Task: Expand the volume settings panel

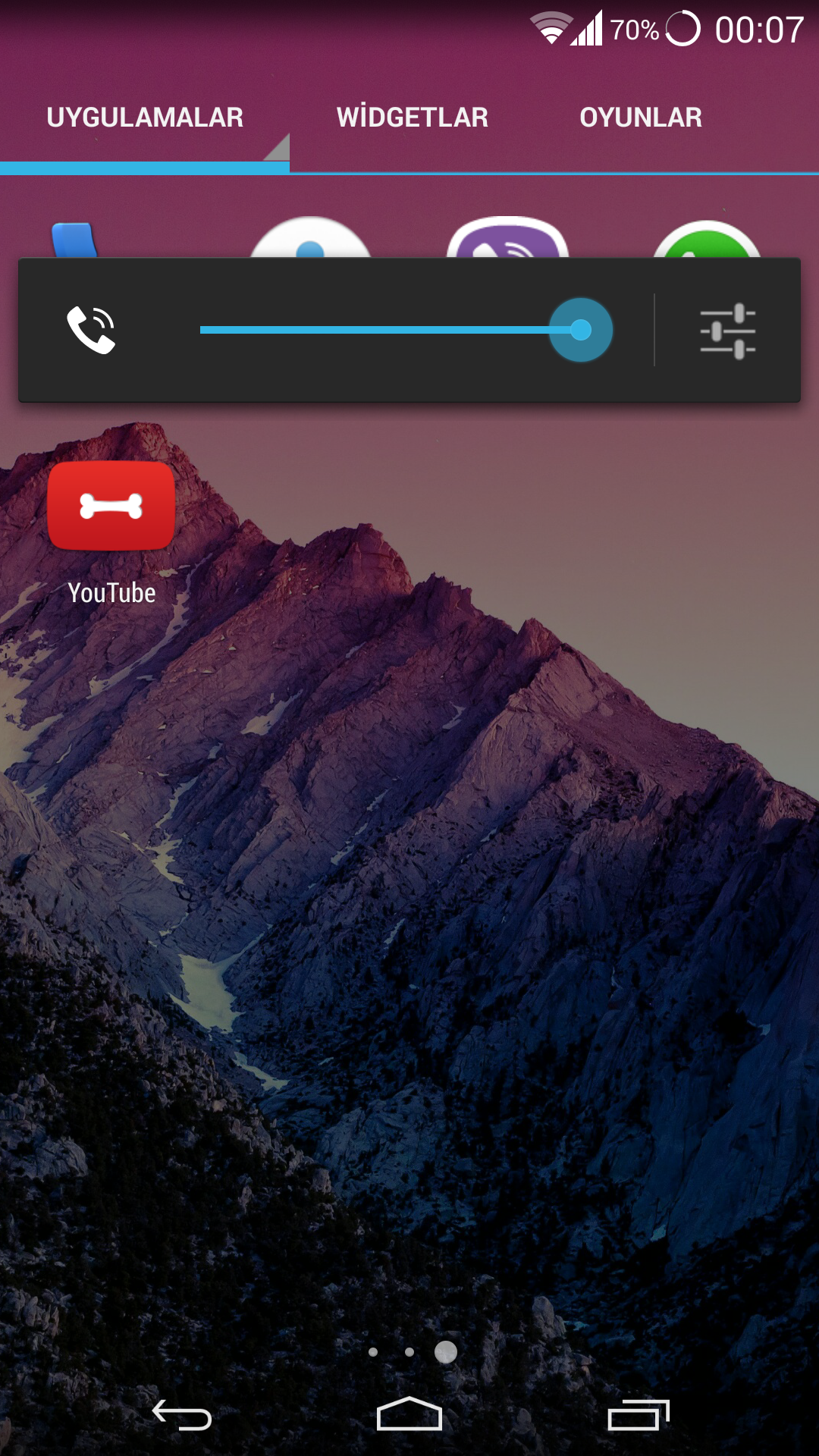Action: pos(727,331)
